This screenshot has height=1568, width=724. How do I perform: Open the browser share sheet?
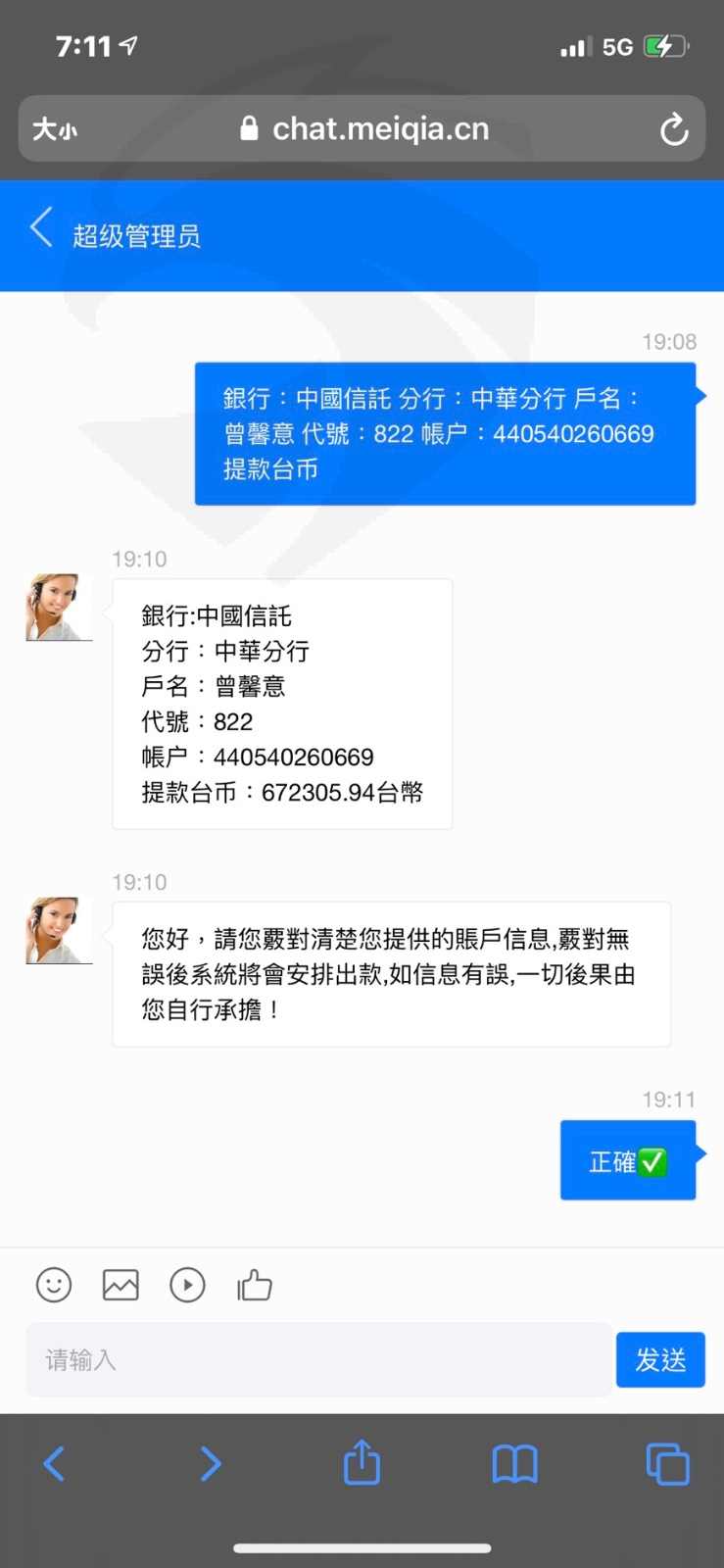point(362,1461)
